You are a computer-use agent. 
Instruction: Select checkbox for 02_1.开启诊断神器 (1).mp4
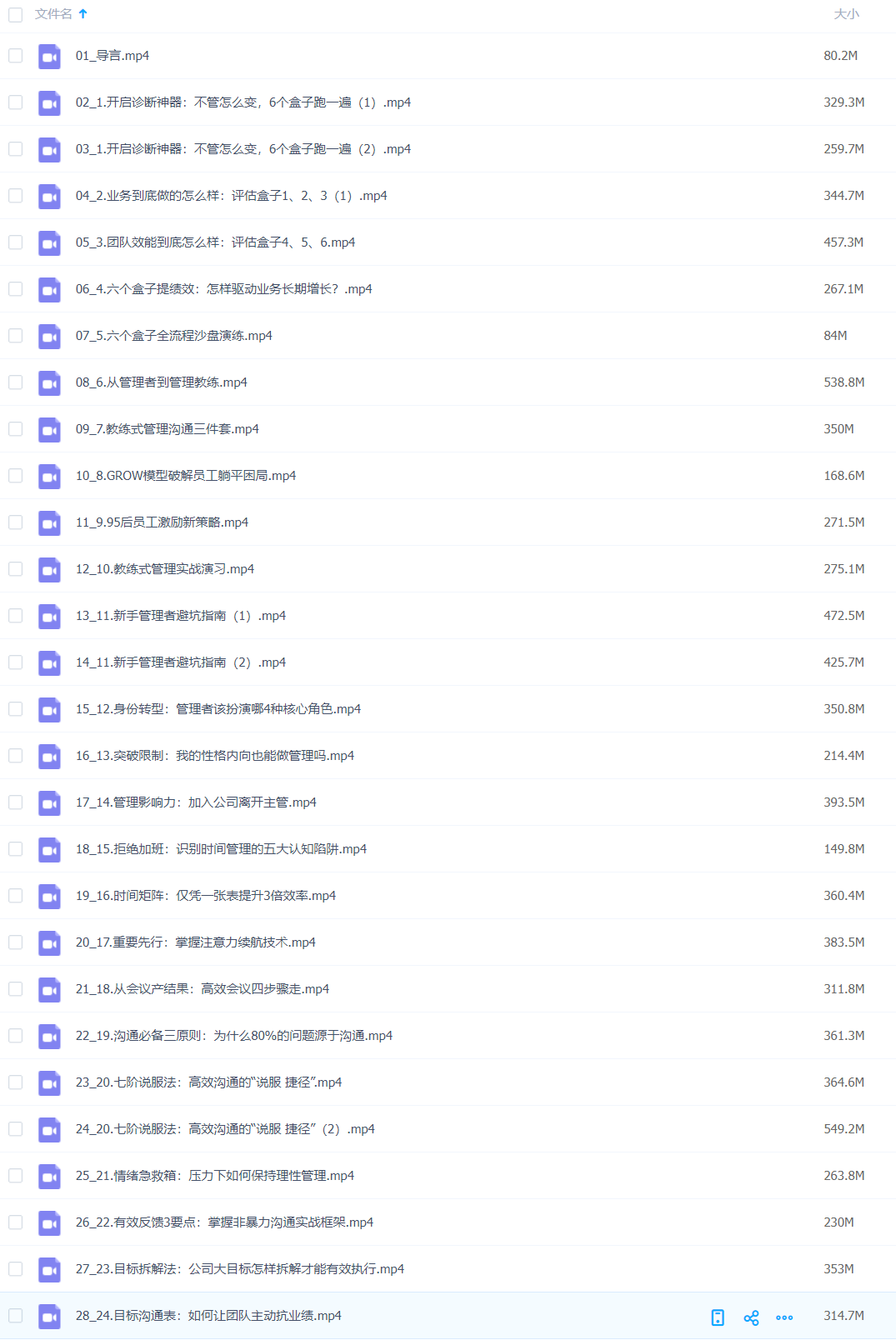[15, 102]
